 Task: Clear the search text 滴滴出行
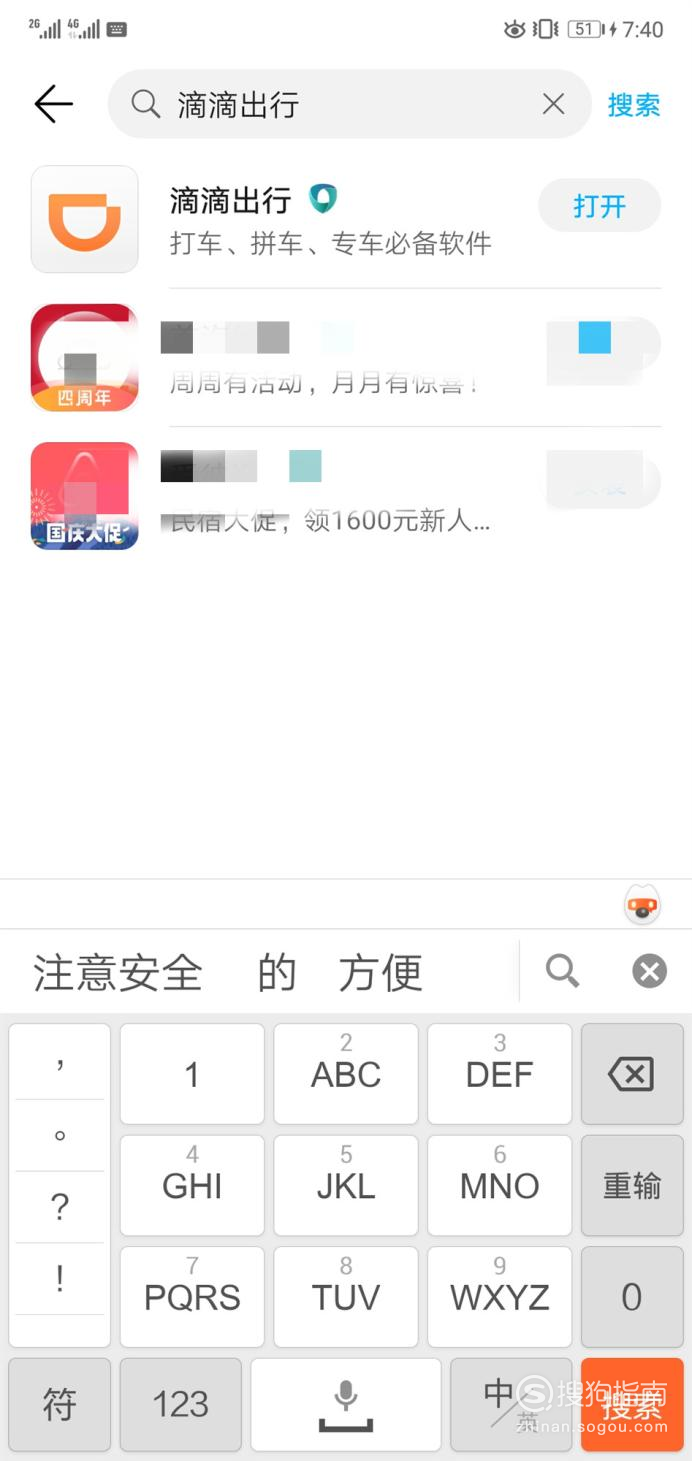[x=553, y=104]
